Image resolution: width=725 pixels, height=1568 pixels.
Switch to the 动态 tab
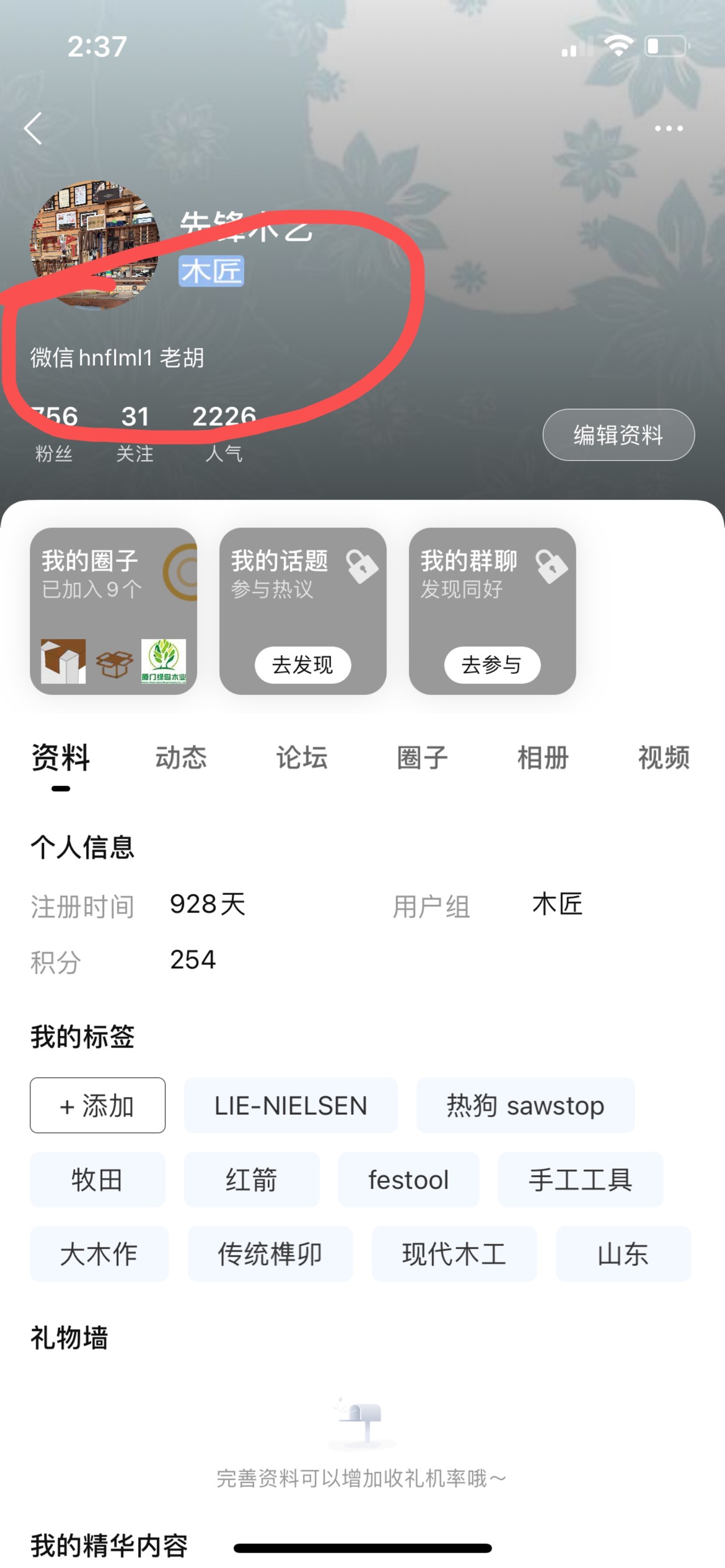coord(180,757)
